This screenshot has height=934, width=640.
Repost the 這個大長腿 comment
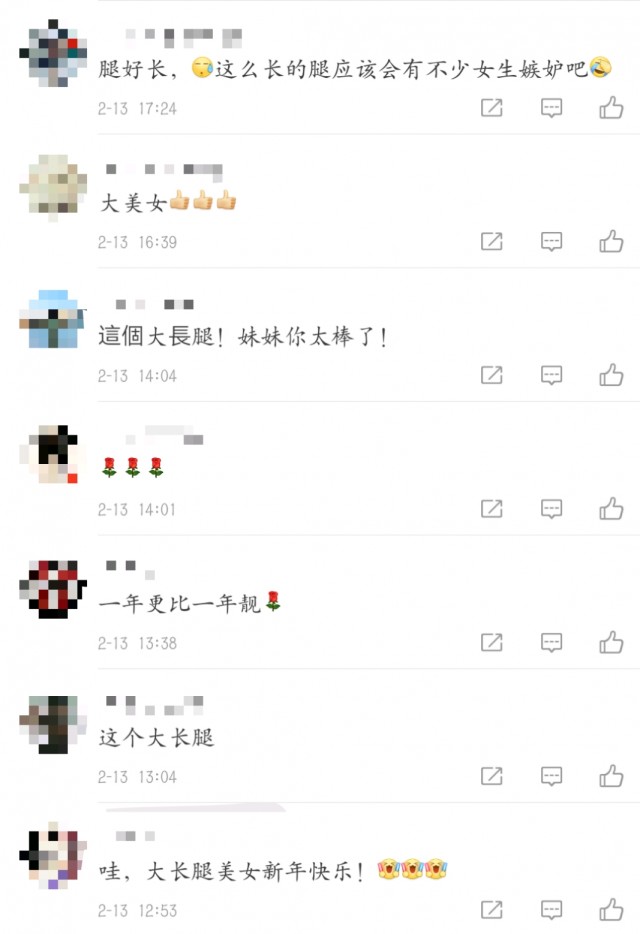pos(491,375)
